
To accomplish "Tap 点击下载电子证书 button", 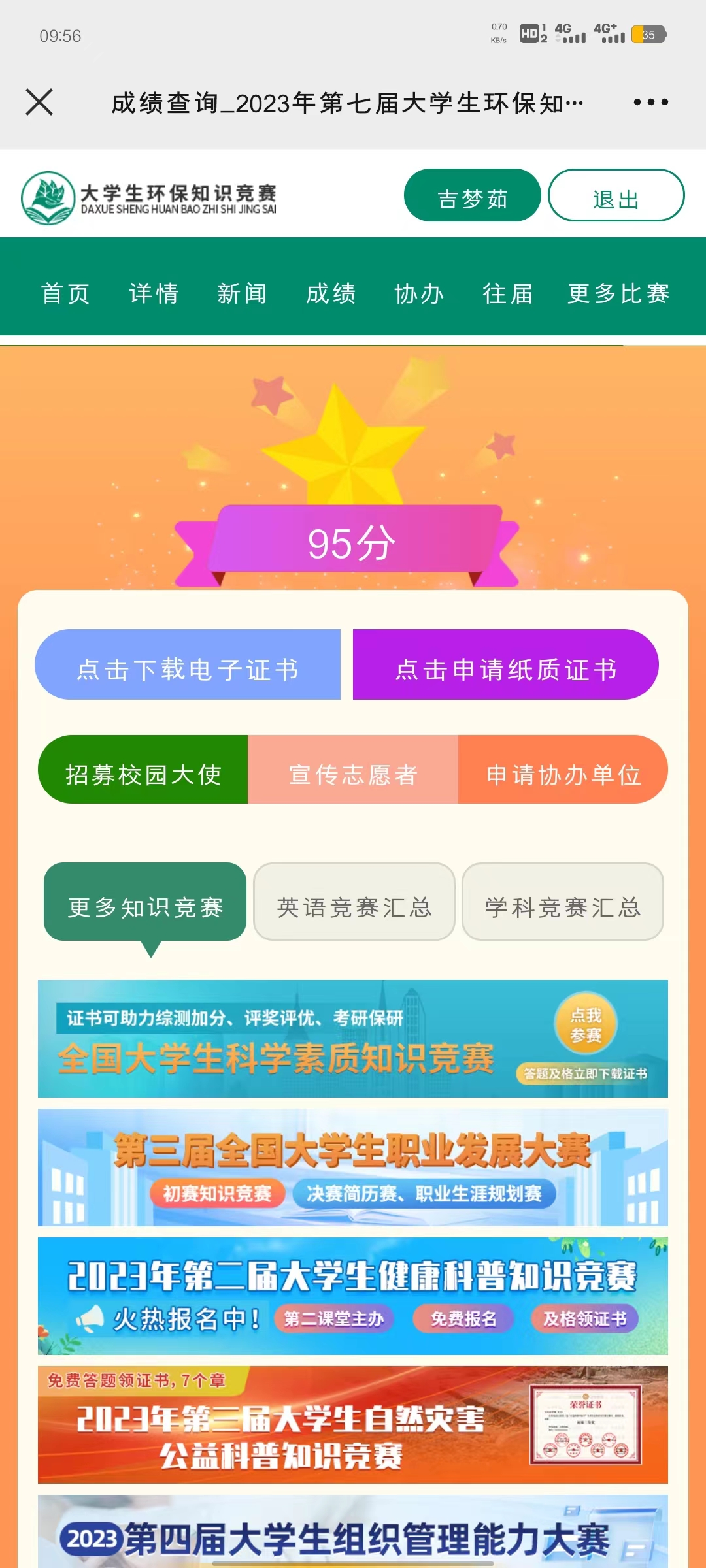I will pos(188,664).
